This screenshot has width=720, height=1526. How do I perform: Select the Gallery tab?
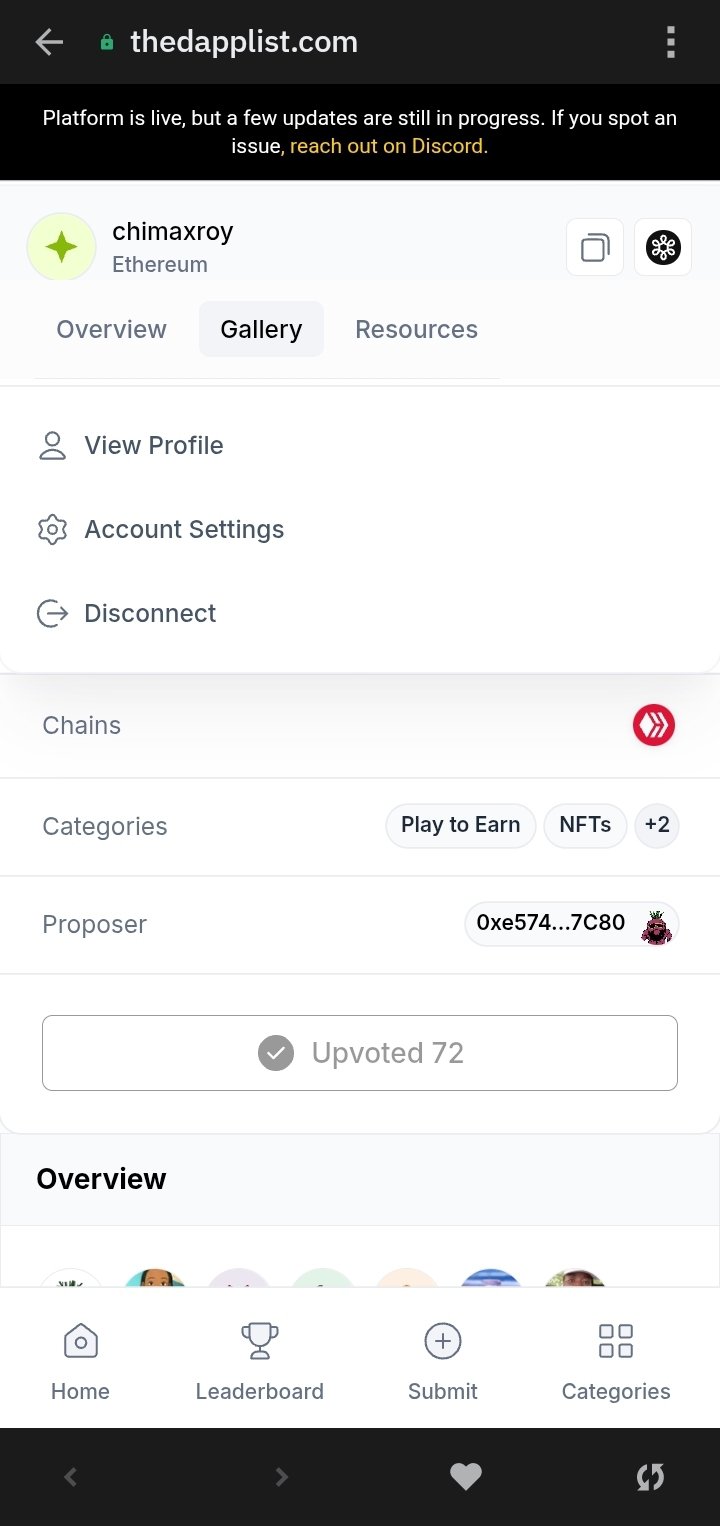point(261,329)
